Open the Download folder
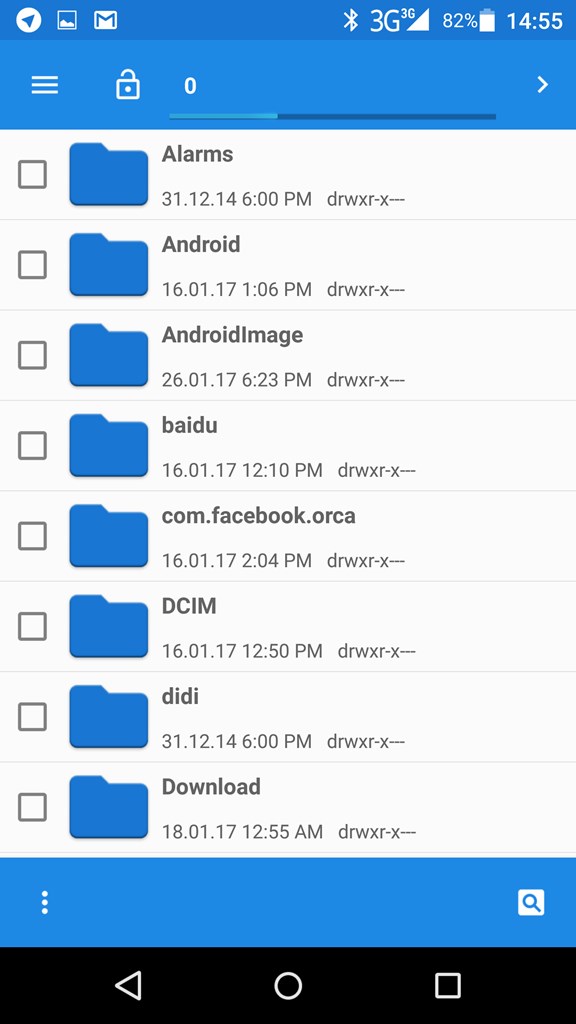 click(288, 807)
